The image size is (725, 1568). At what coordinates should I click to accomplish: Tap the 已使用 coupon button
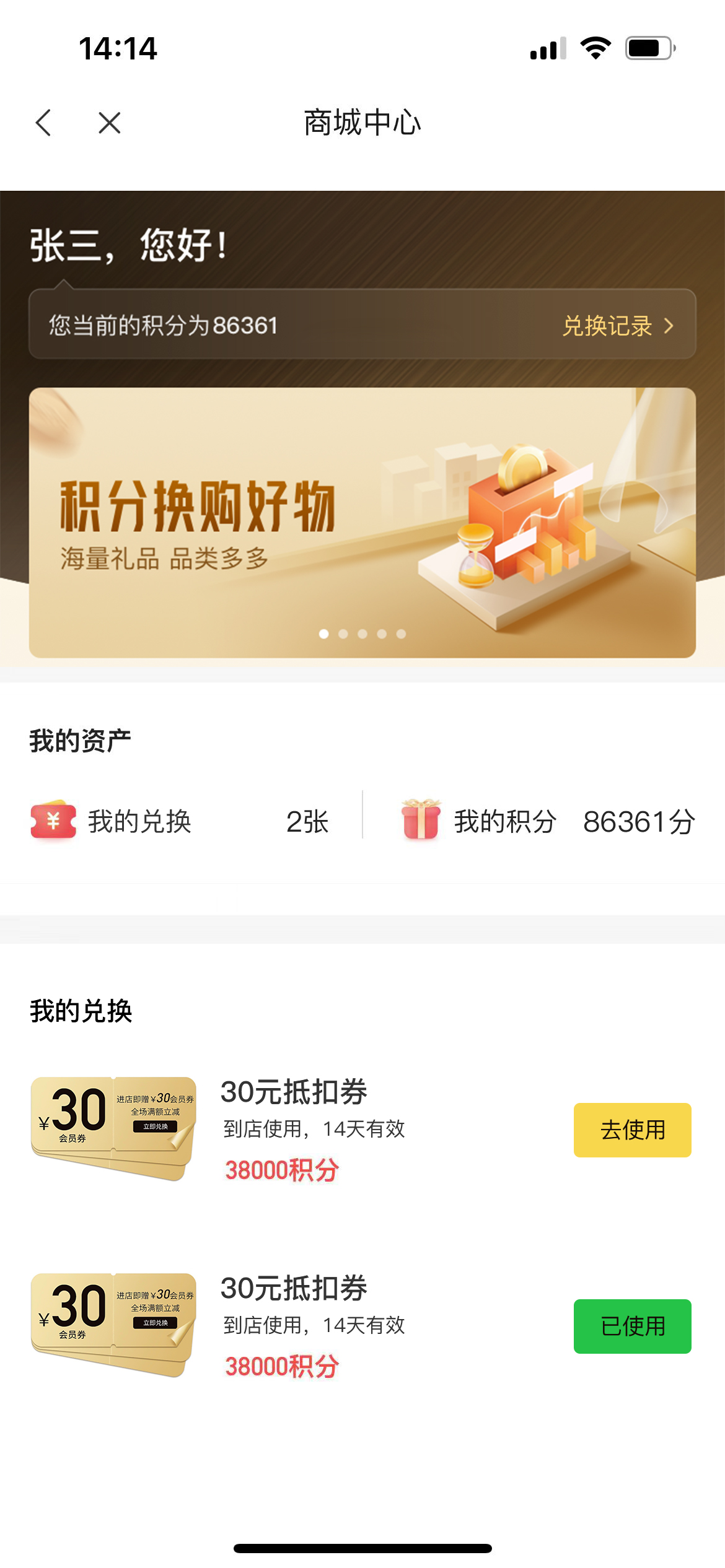[632, 1326]
